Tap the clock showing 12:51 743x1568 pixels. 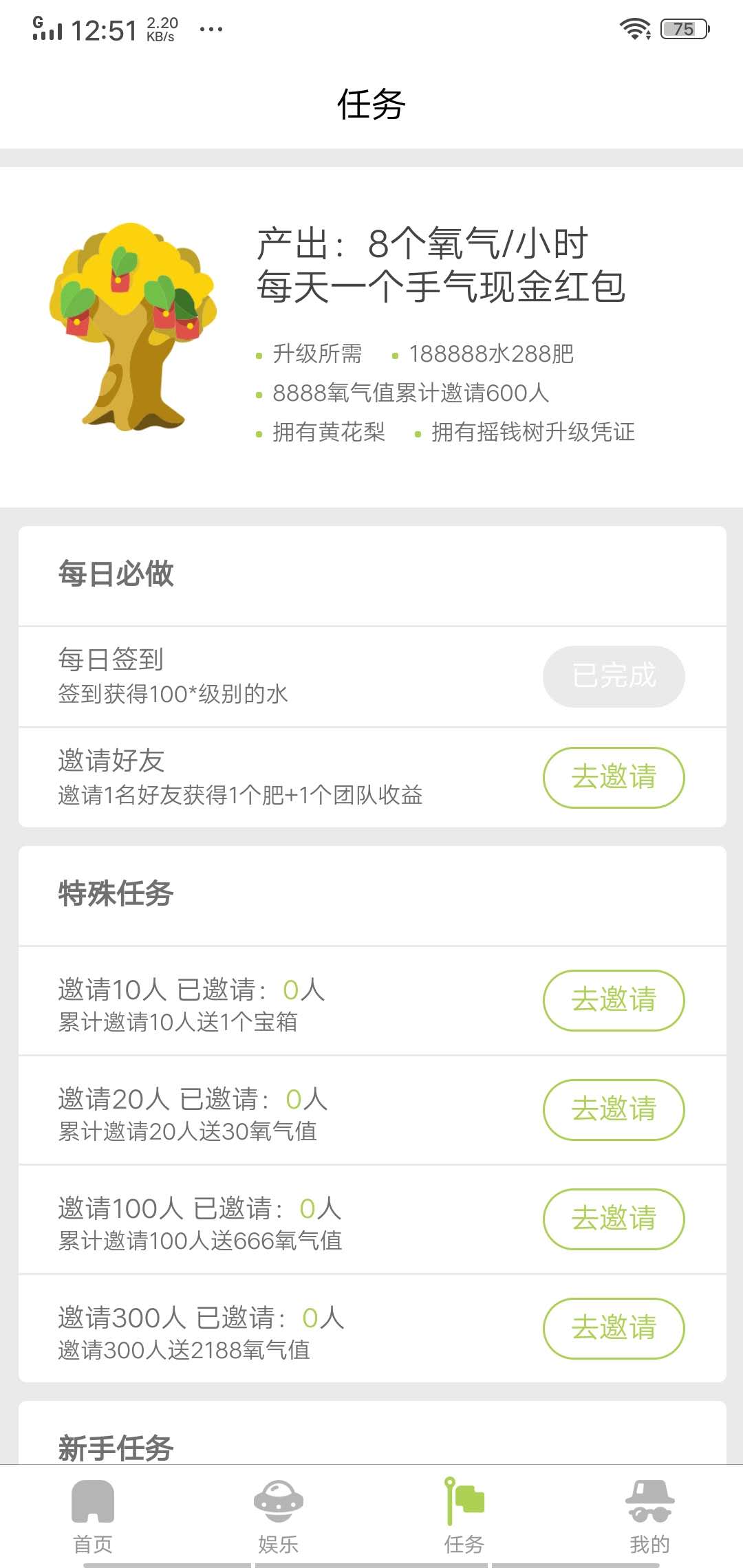(x=103, y=29)
